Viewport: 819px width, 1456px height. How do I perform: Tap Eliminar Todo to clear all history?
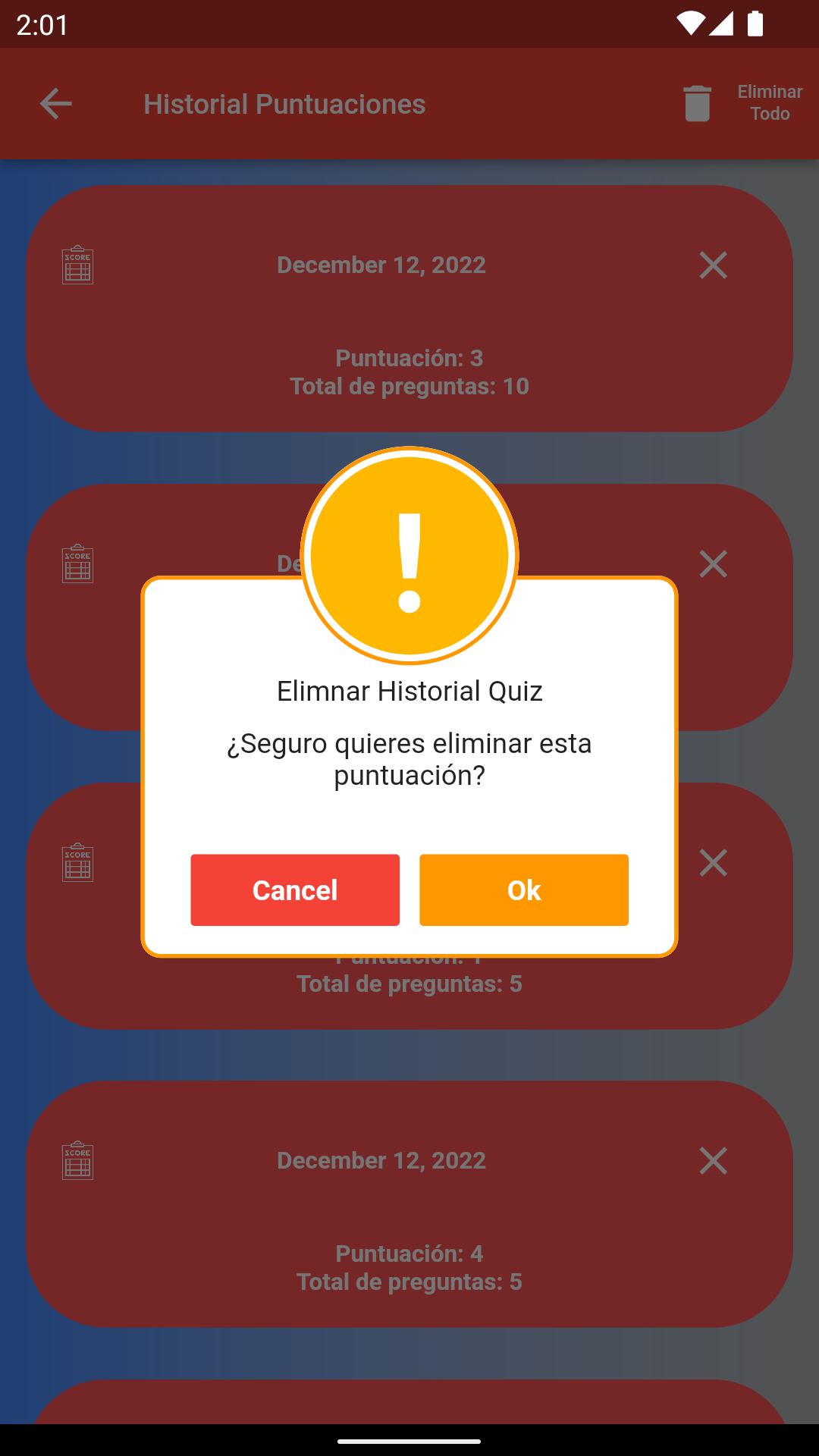coord(769,103)
